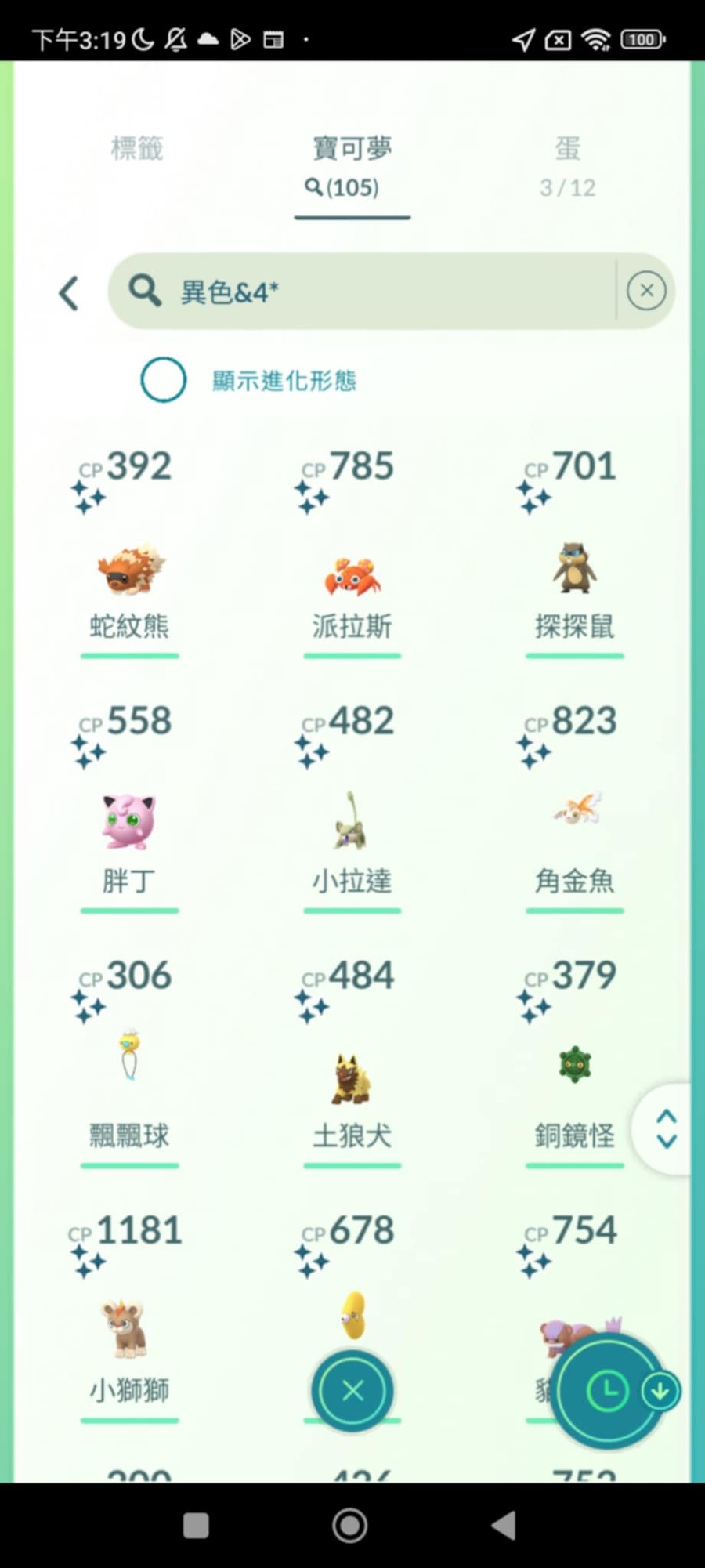Clear the search text with the X
Image resolution: width=705 pixels, height=1568 pixels.
(x=646, y=292)
